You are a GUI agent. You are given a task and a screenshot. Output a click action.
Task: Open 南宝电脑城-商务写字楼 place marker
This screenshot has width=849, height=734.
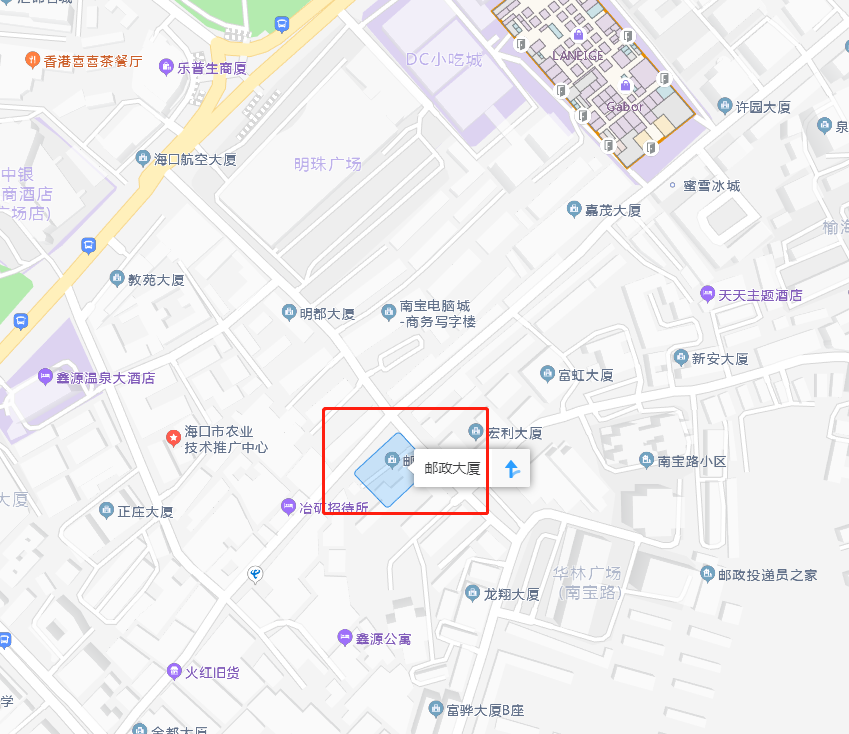[x=390, y=313]
